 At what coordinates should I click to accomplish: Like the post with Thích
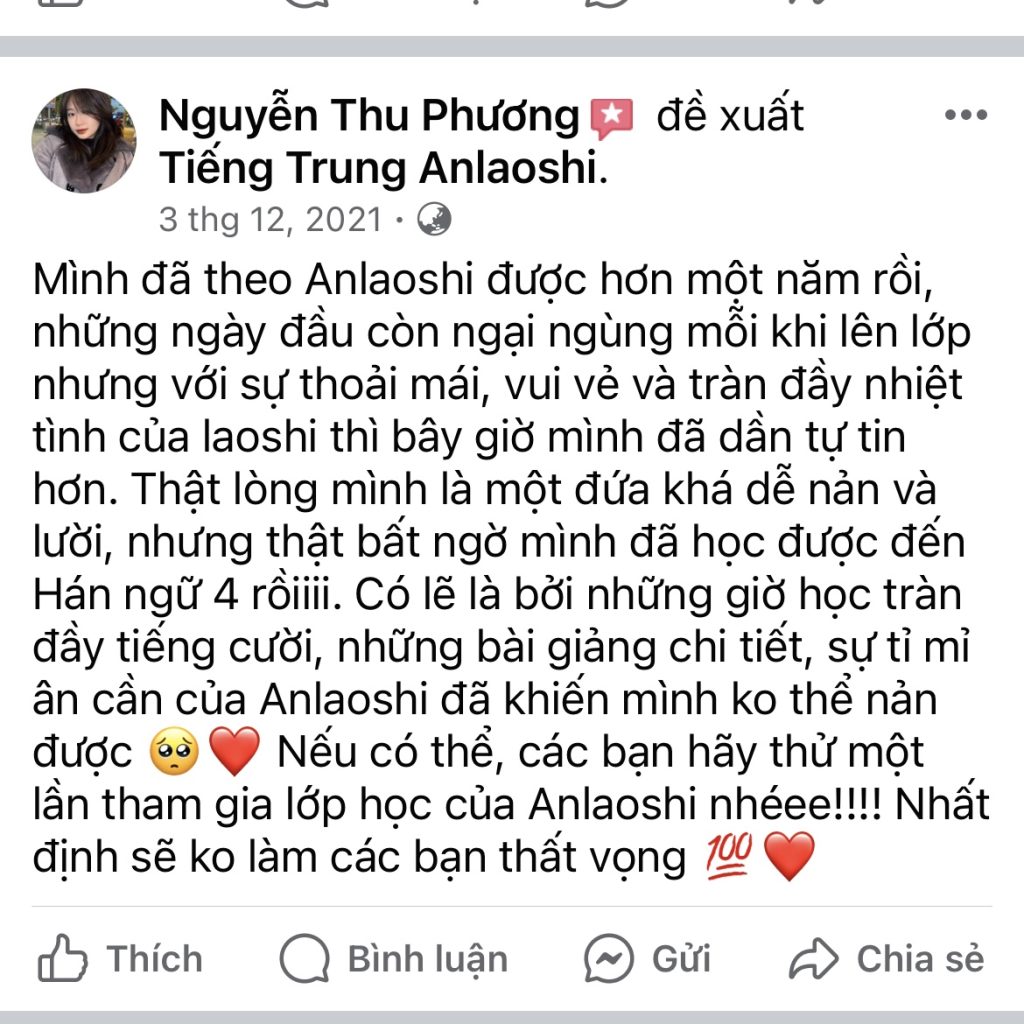pyautogui.click(x=120, y=960)
